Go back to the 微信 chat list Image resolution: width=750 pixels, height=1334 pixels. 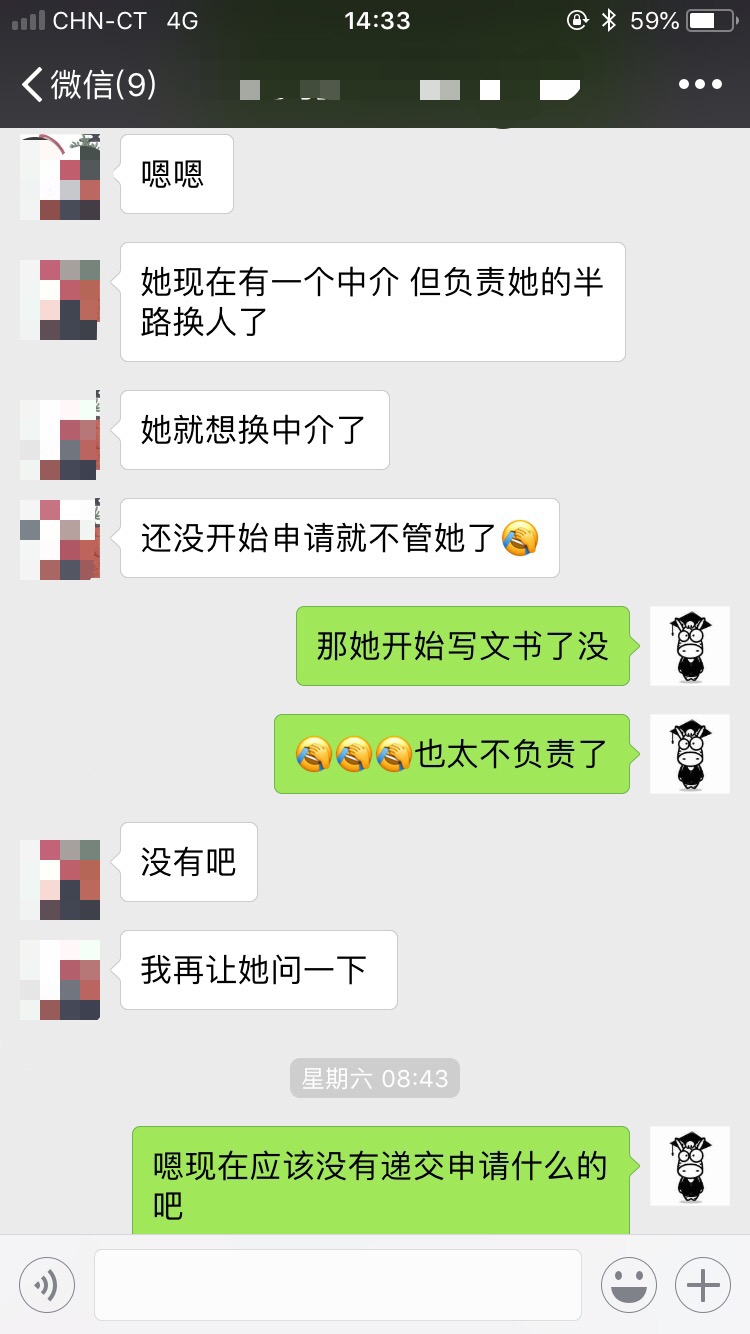coord(88,85)
